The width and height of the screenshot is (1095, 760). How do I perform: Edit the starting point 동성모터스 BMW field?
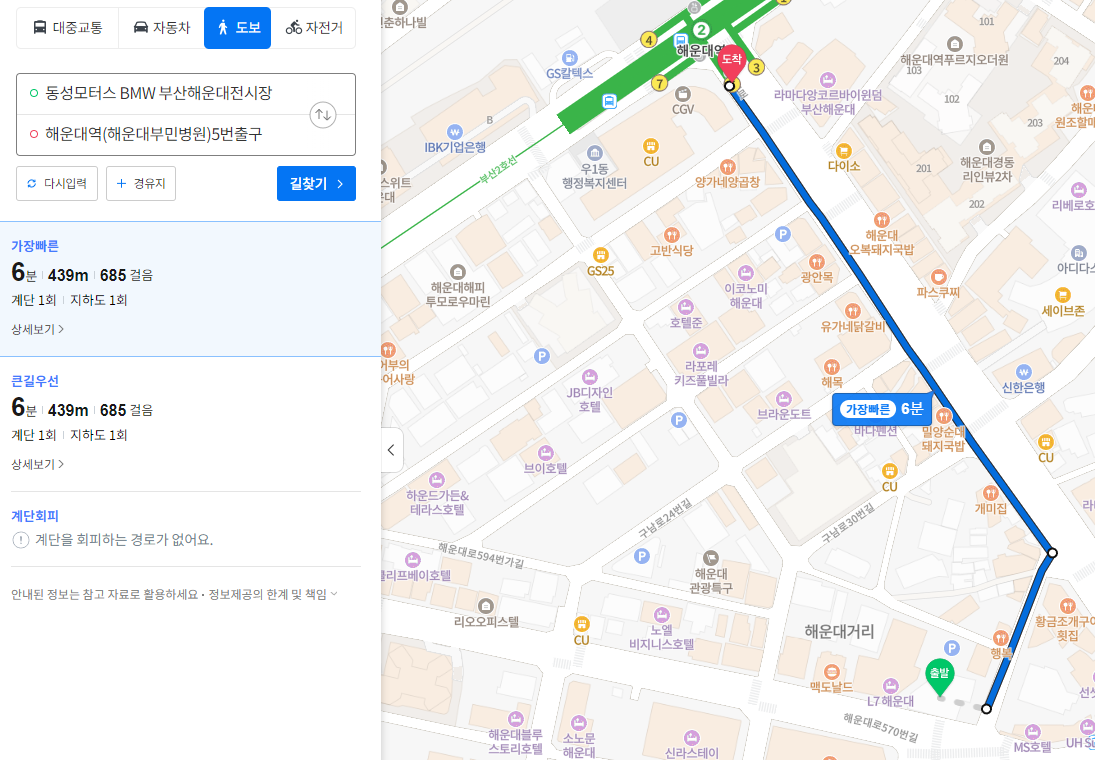[160, 93]
